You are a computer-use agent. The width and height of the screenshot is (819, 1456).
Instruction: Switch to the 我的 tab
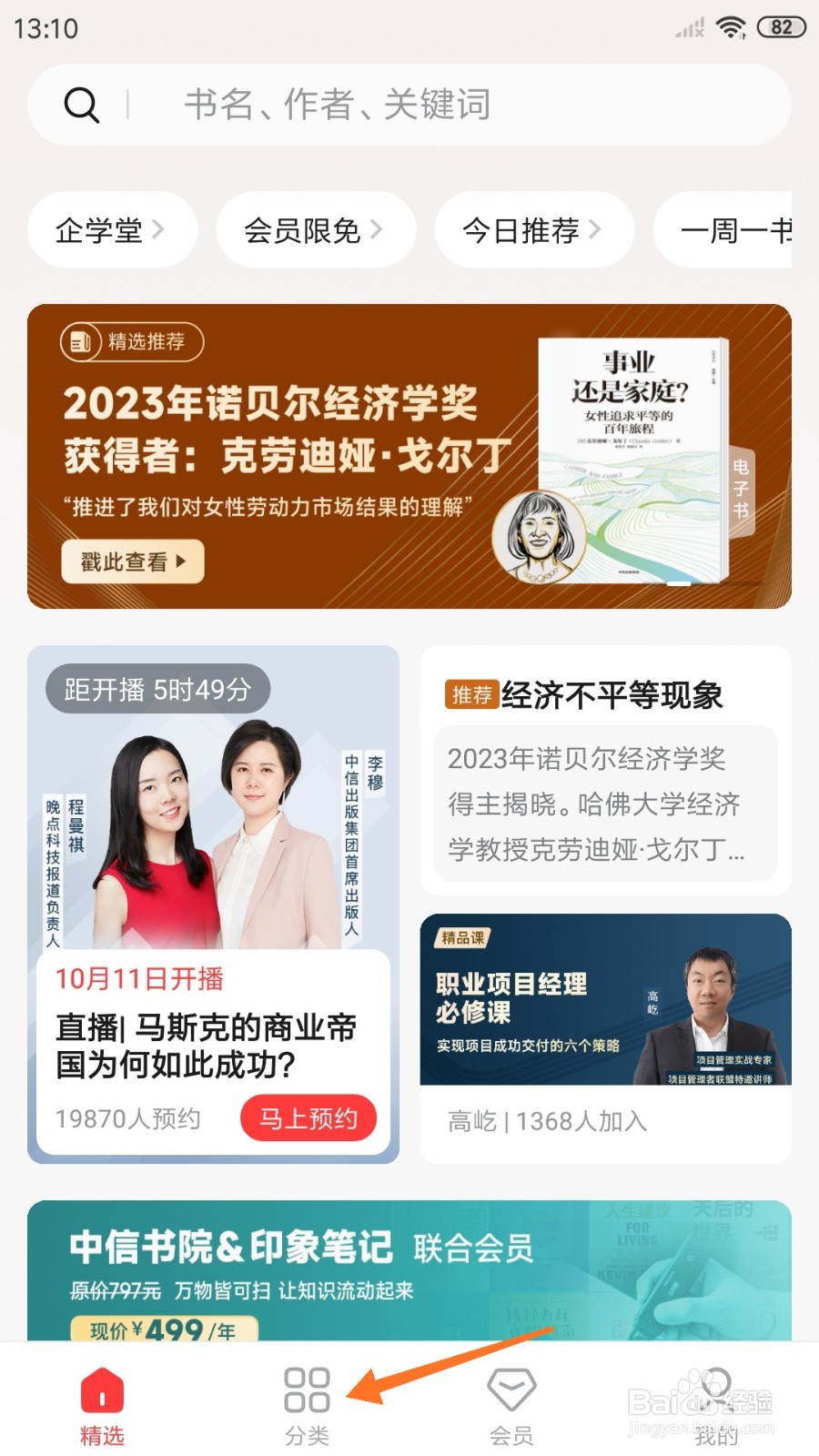716,1406
